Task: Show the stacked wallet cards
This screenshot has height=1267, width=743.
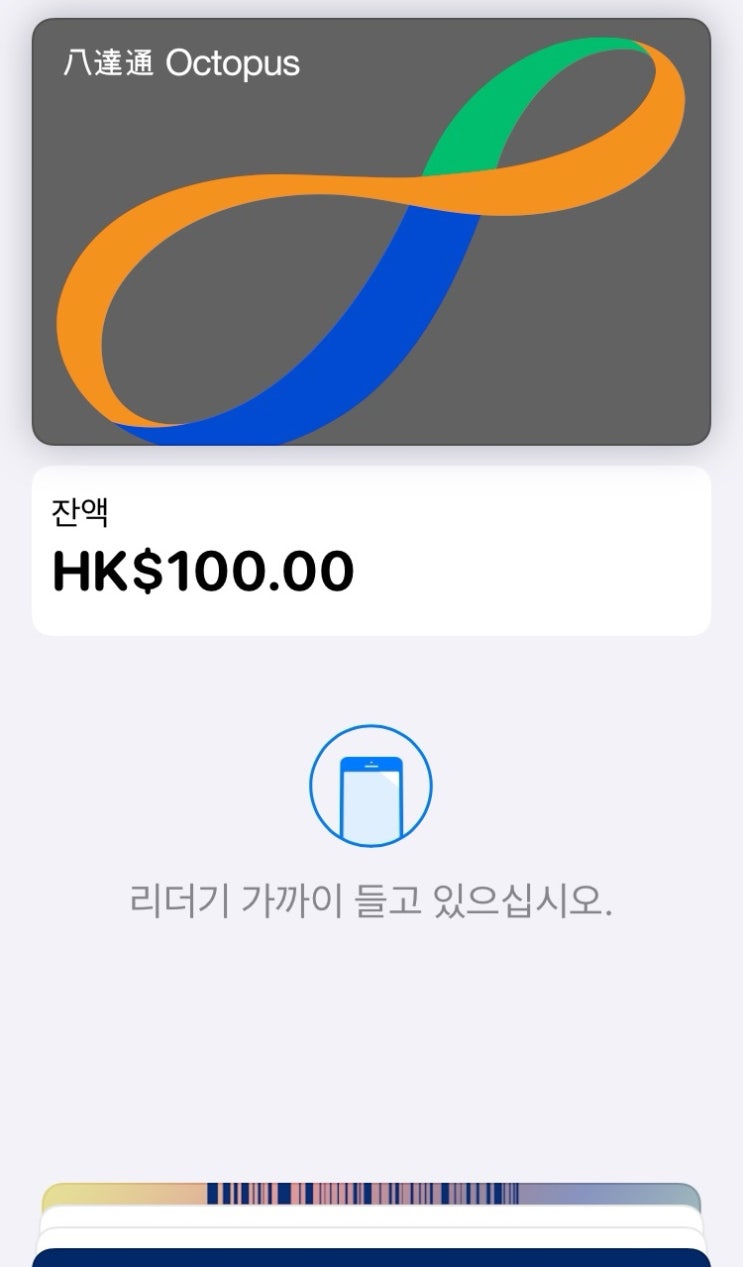Action: [x=371, y=1225]
